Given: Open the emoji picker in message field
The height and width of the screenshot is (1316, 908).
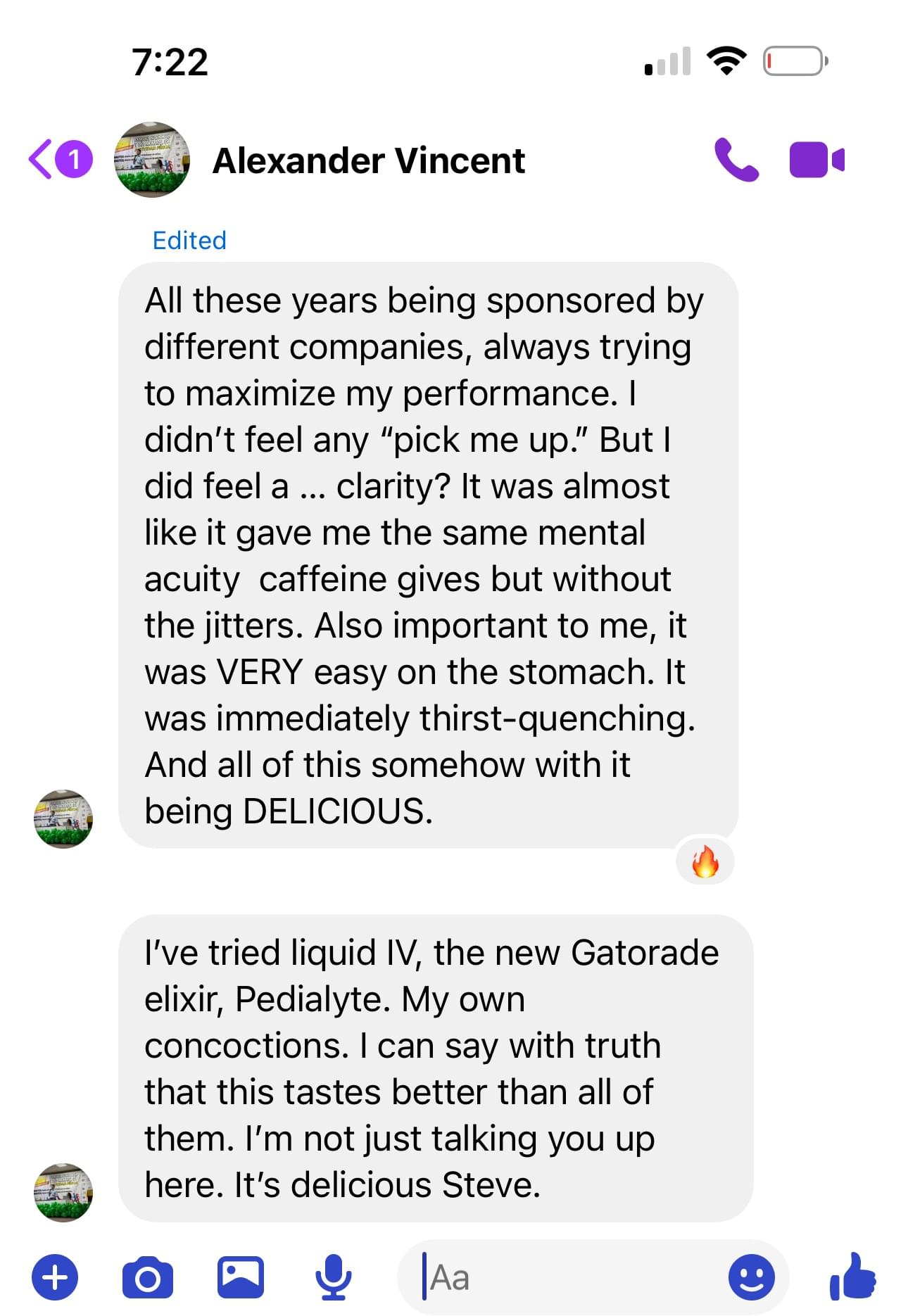Looking at the screenshot, I should 751,1277.
